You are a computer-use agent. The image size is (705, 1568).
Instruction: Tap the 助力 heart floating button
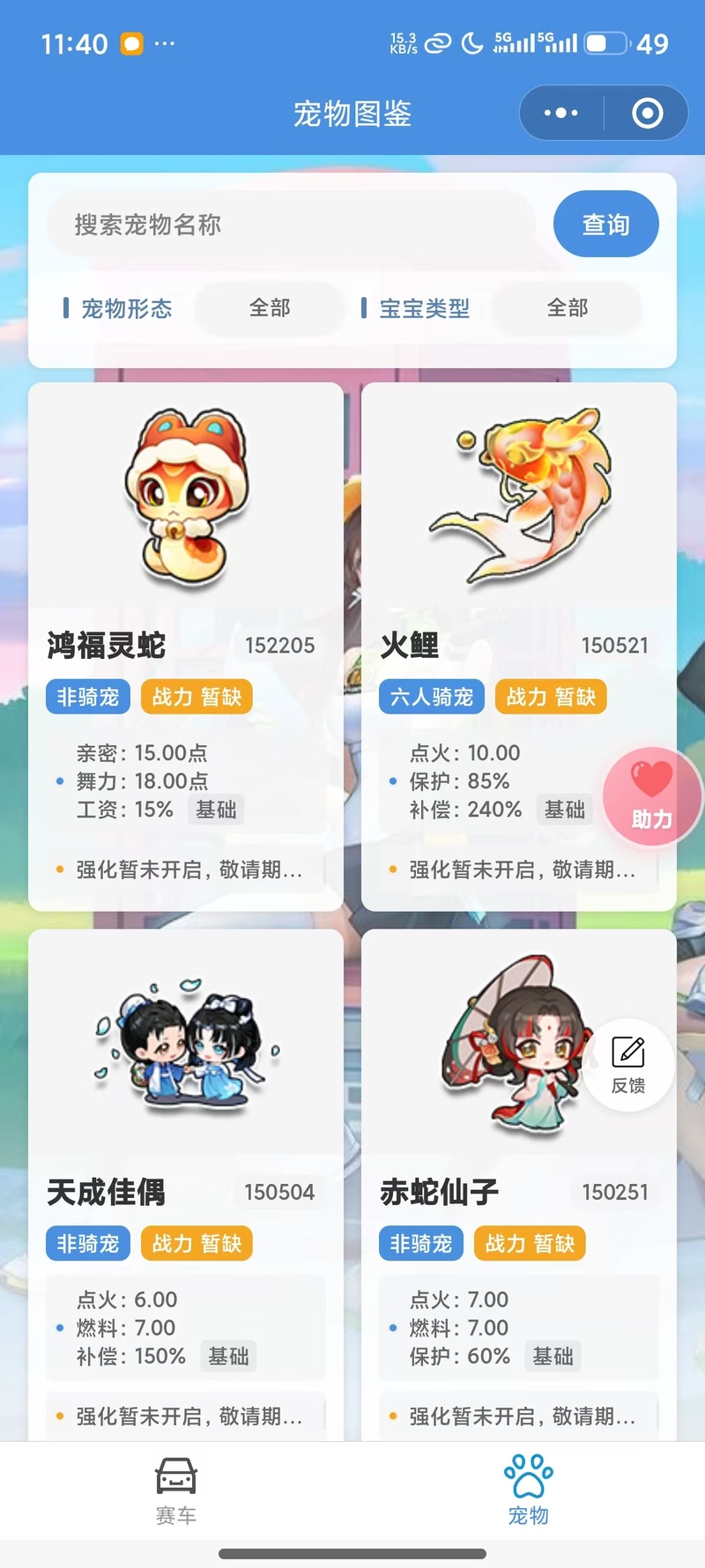tap(652, 796)
